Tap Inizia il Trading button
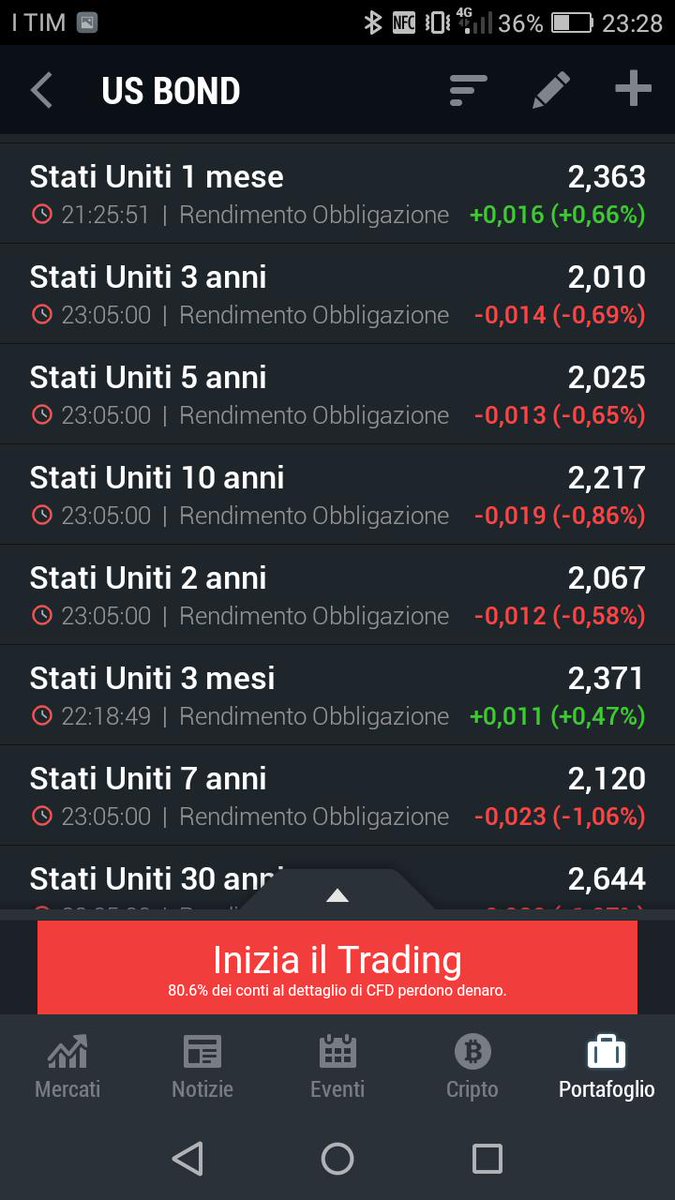 pos(337,967)
